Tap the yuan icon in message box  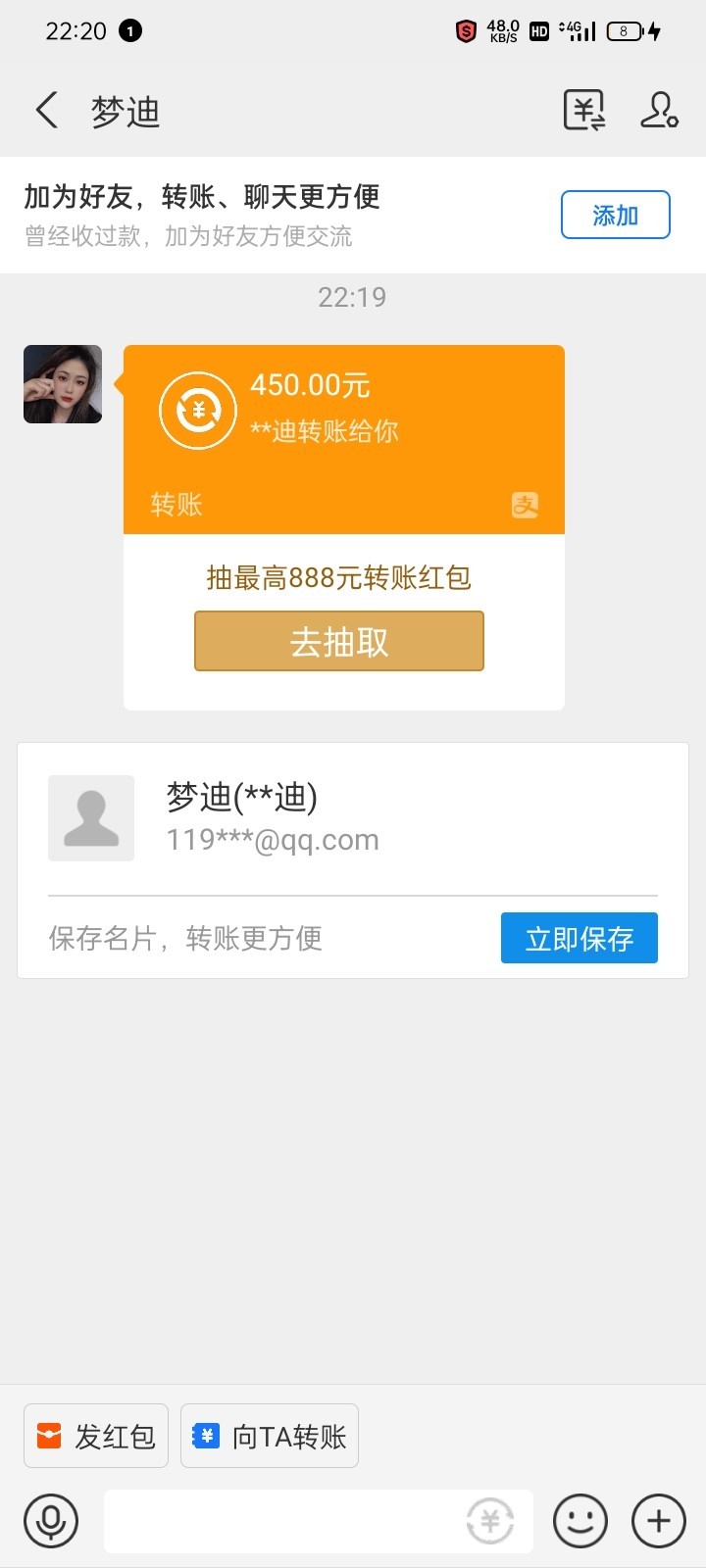click(490, 1521)
